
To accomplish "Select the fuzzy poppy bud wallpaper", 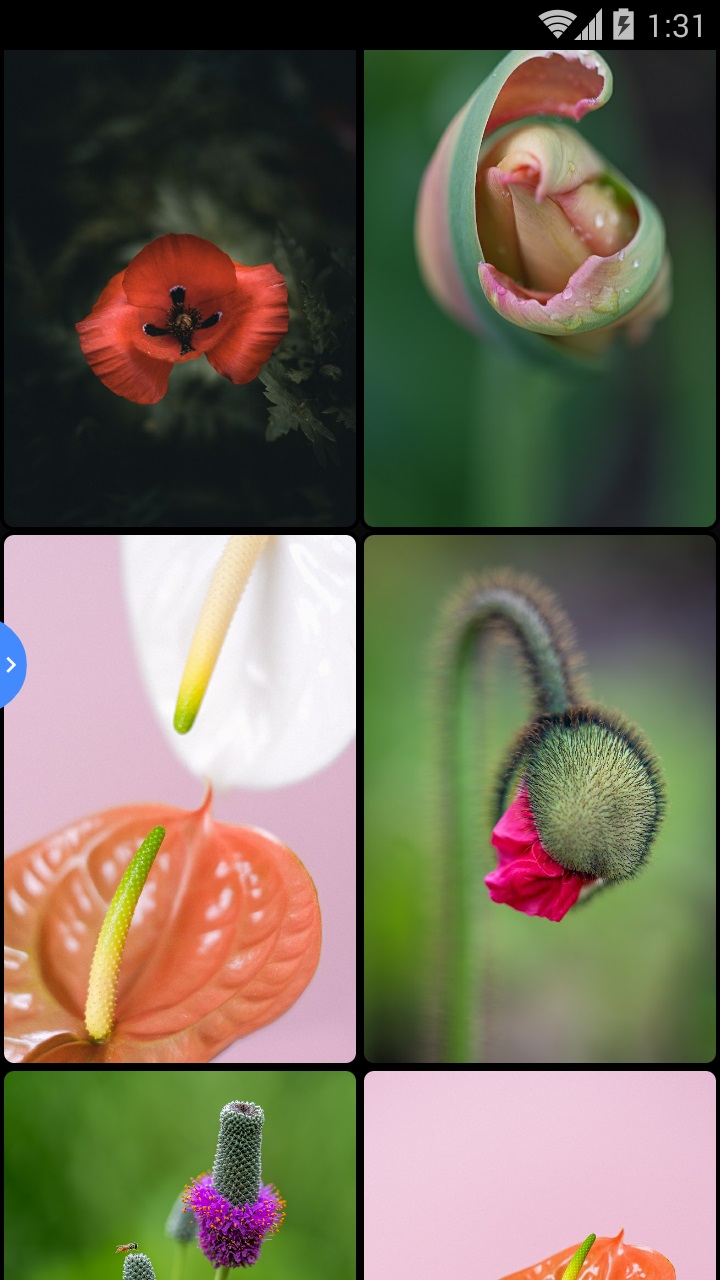I will (x=540, y=798).
